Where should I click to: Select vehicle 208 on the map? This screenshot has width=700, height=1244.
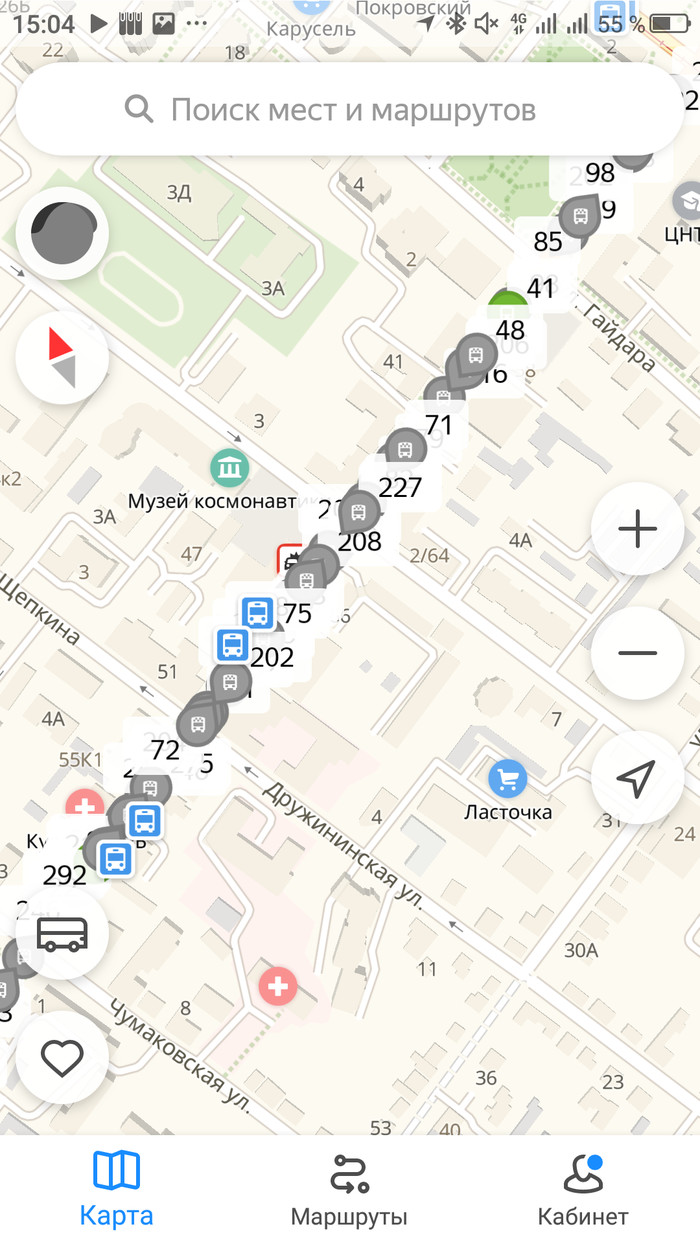pyautogui.click(x=357, y=516)
